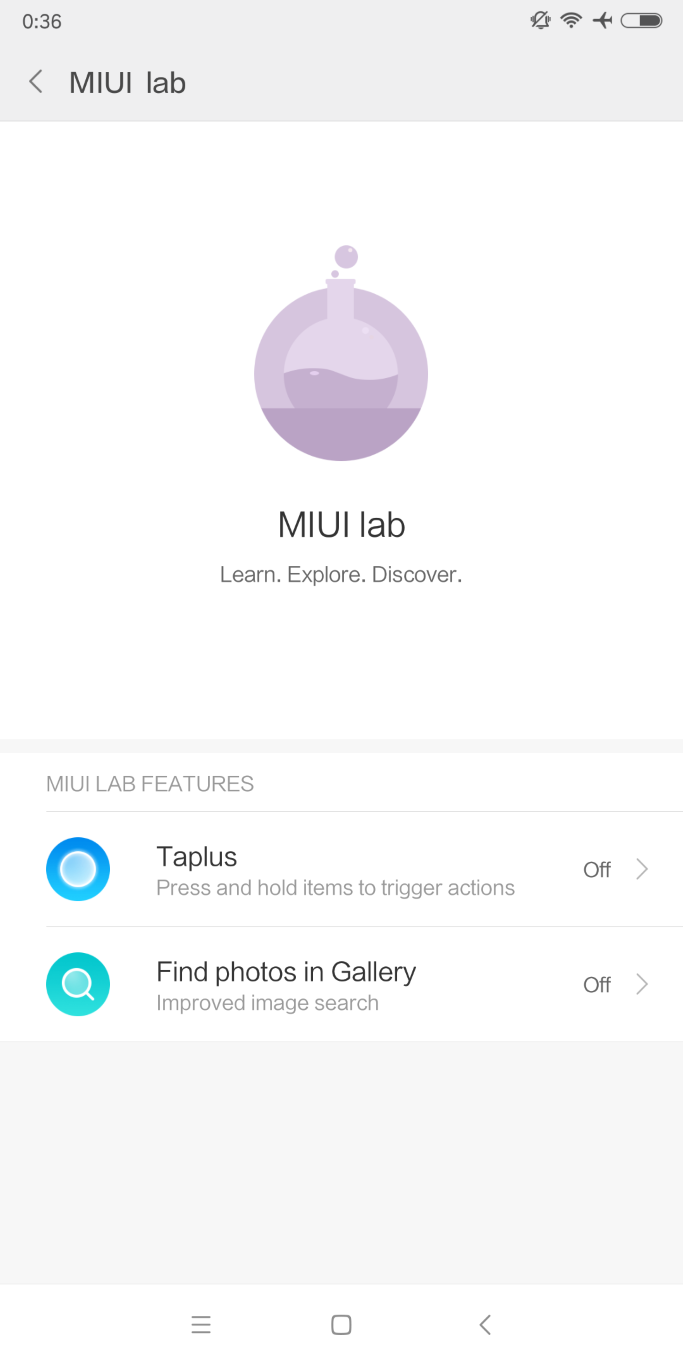The width and height of the screenshot is (683, 1366).
Task: Tap the system back button
Action: [485, 1325]
